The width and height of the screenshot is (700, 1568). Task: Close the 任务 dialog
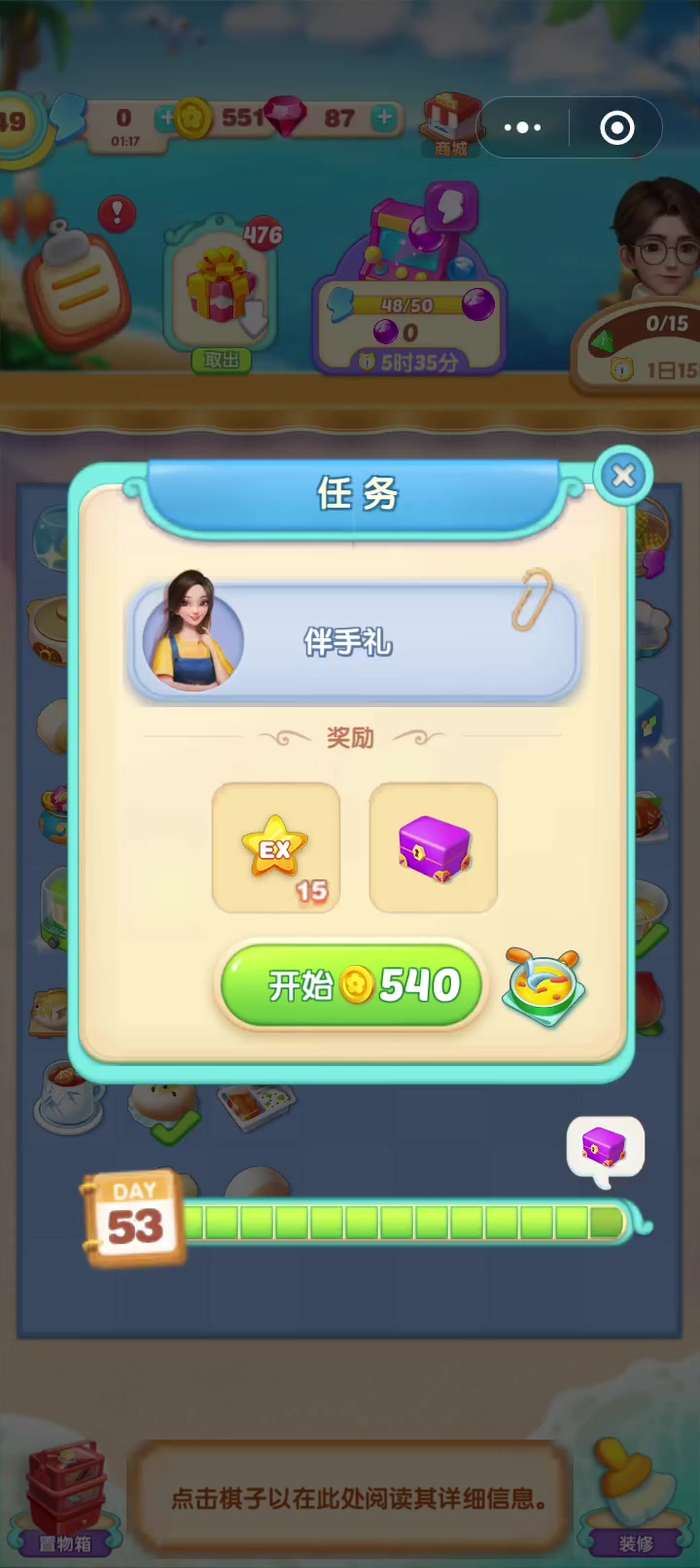click(x=623, y=476)
